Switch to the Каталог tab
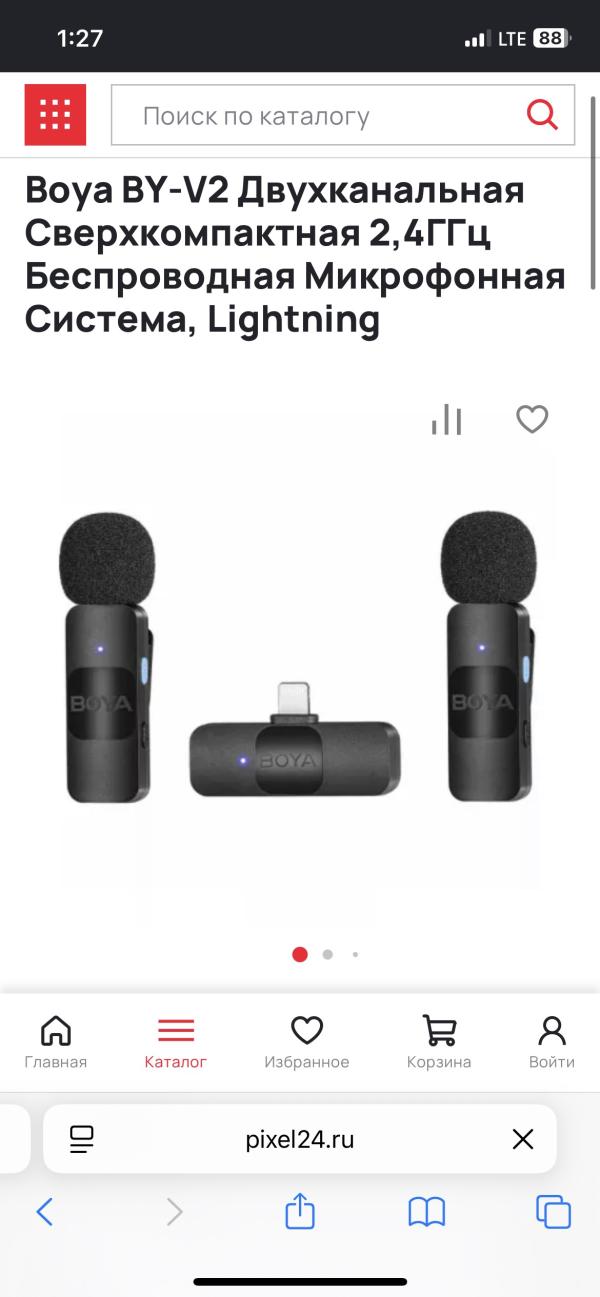The width and height of the screenshot is (600, 1297). (175, 1042)
